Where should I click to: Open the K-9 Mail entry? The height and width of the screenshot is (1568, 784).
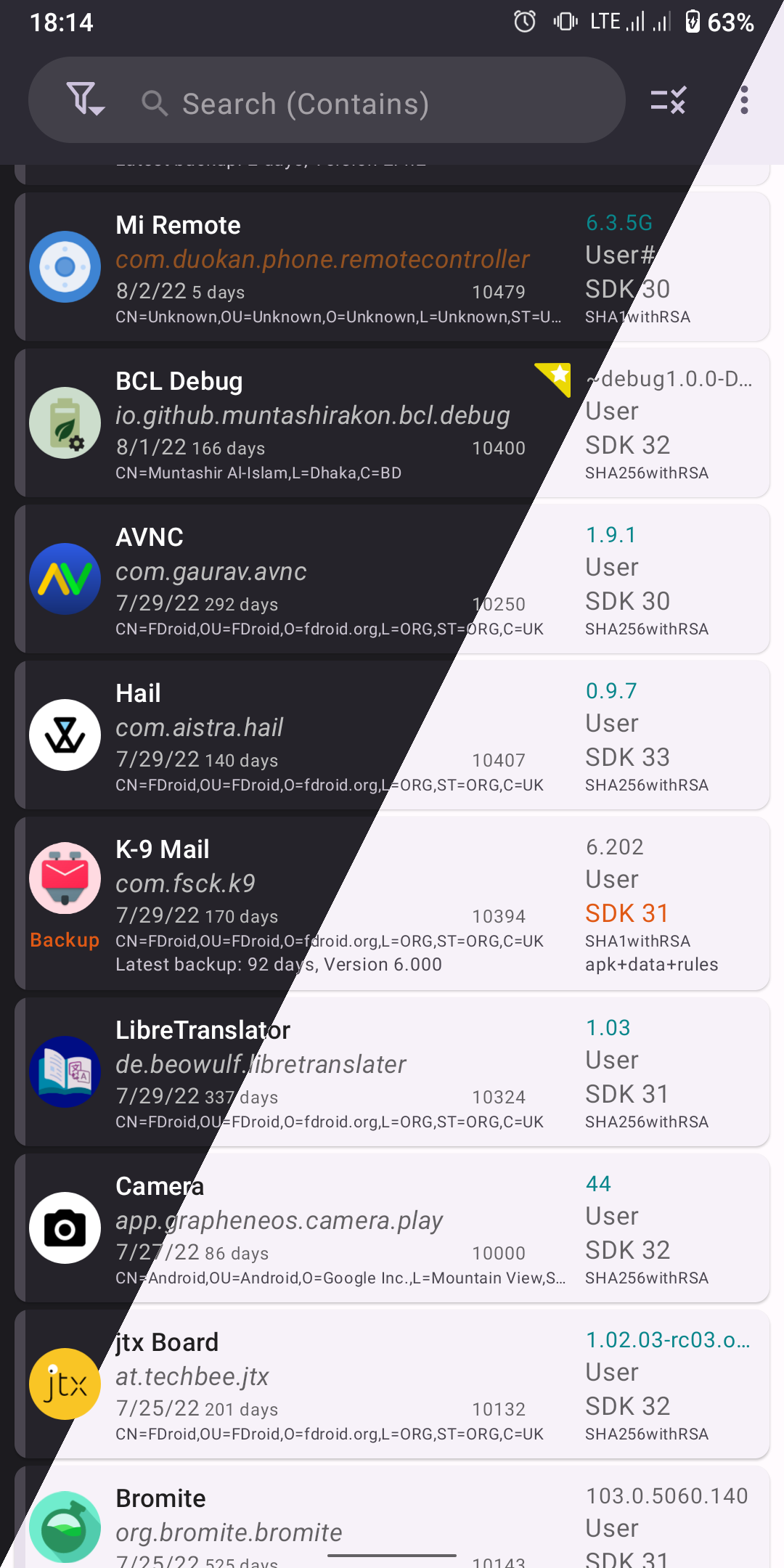point(392,903)
